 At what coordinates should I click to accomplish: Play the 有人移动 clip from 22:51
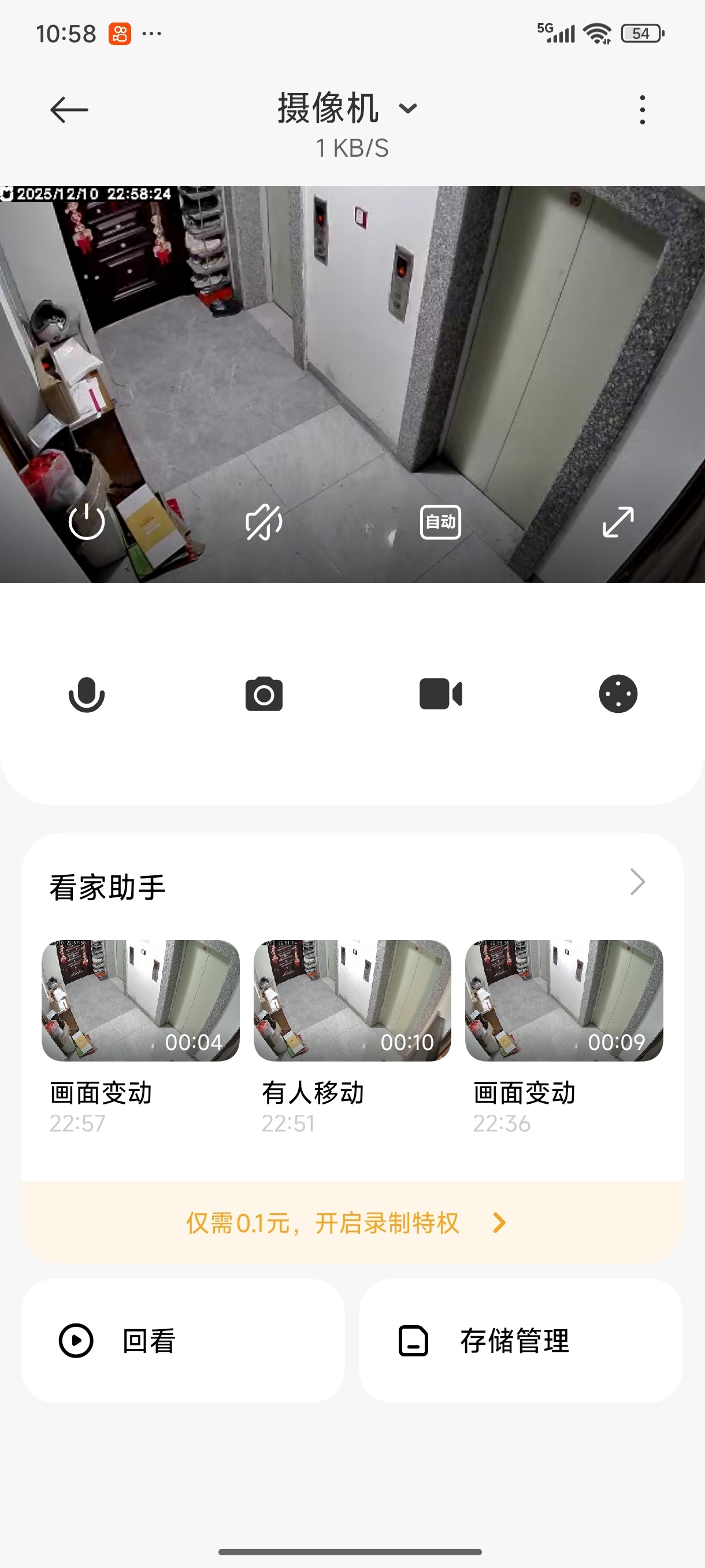[352, 1001]
